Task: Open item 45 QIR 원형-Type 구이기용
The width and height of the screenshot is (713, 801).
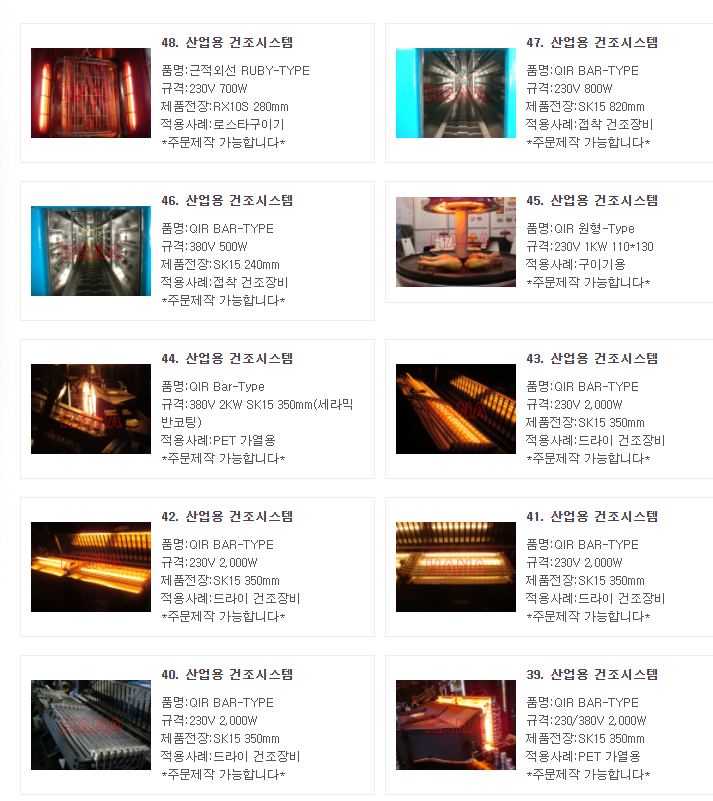Action: coord(592,201)
